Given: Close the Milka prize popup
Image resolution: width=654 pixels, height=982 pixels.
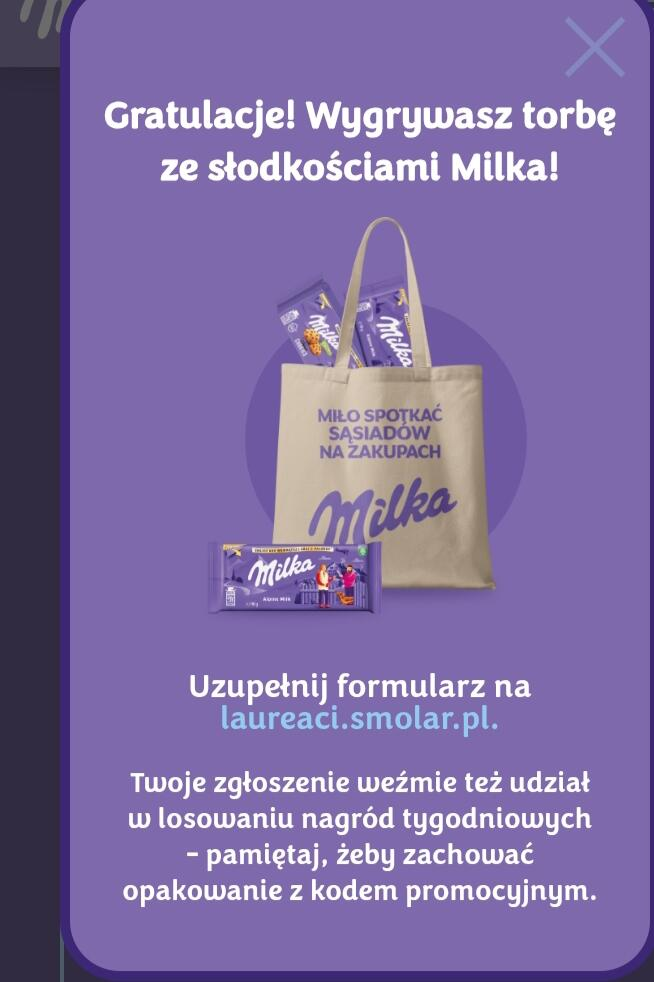Looking at the screenshot, I should click(x=594, y=47).
